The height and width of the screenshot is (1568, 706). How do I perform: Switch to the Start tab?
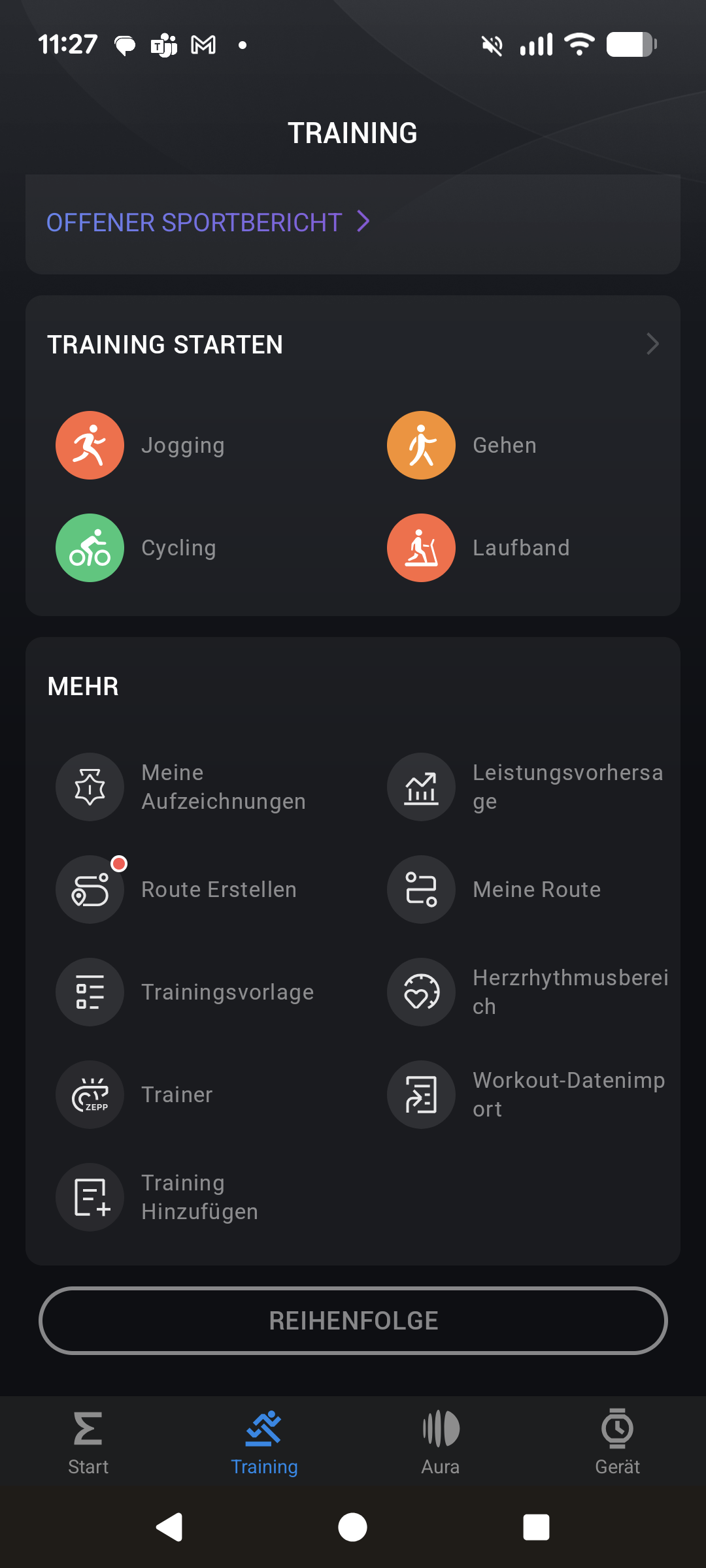[x=88, y=1441]
